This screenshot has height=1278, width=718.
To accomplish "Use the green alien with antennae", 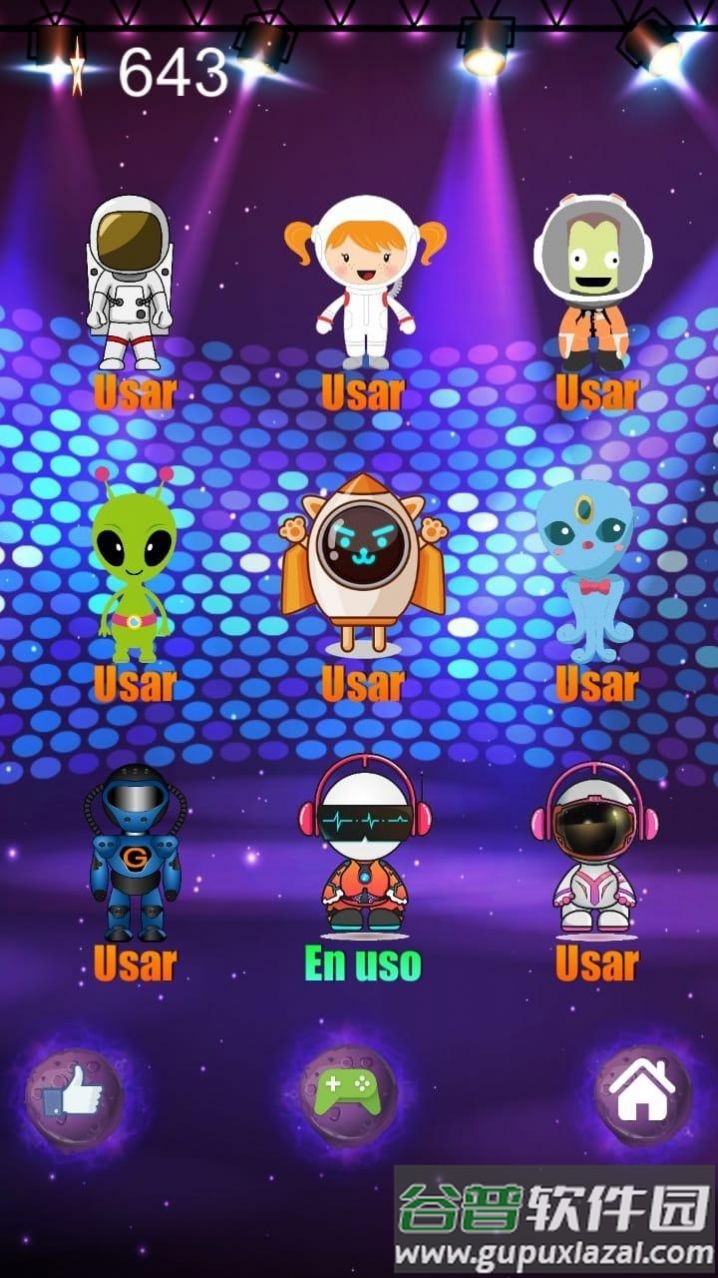I will tap(135, 684).
